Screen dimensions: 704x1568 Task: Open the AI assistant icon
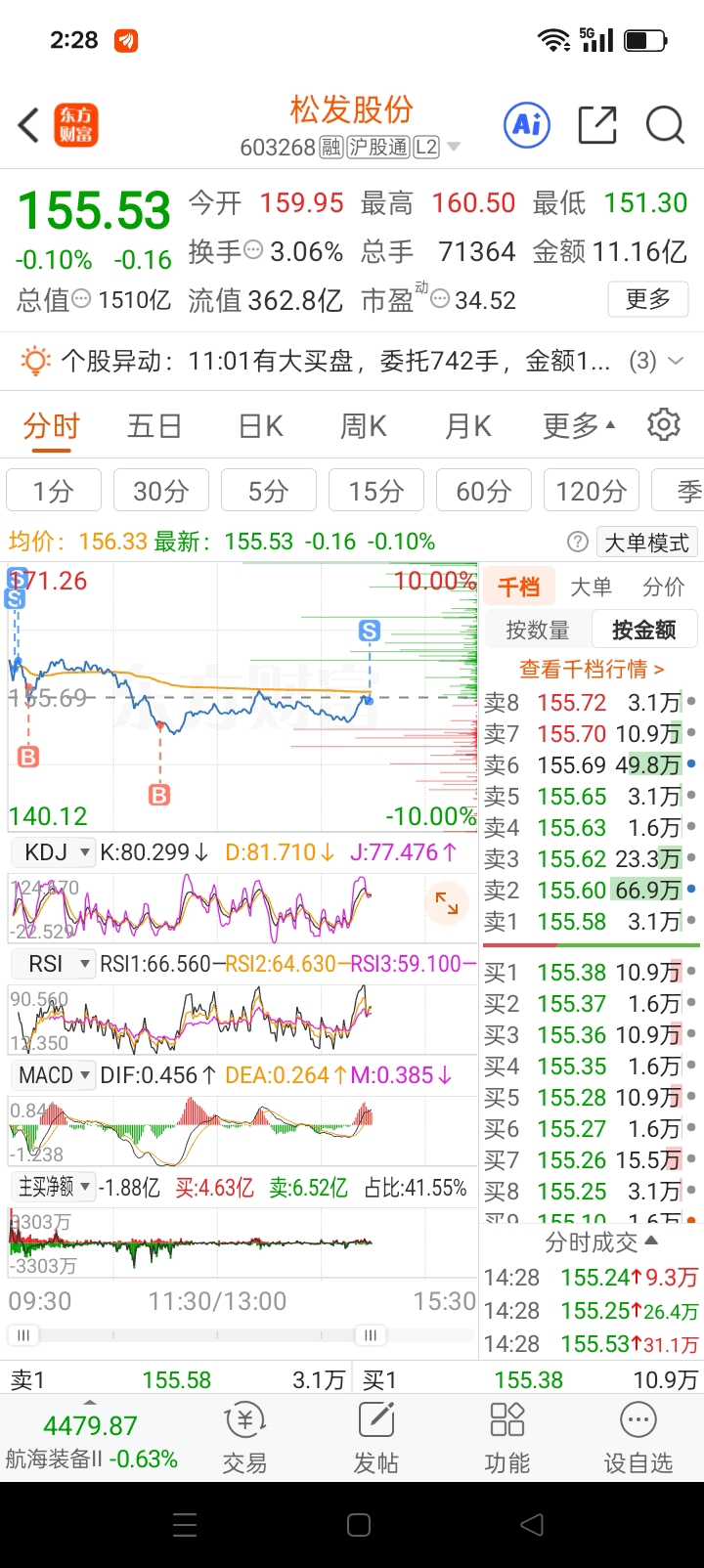click(527, 124)
